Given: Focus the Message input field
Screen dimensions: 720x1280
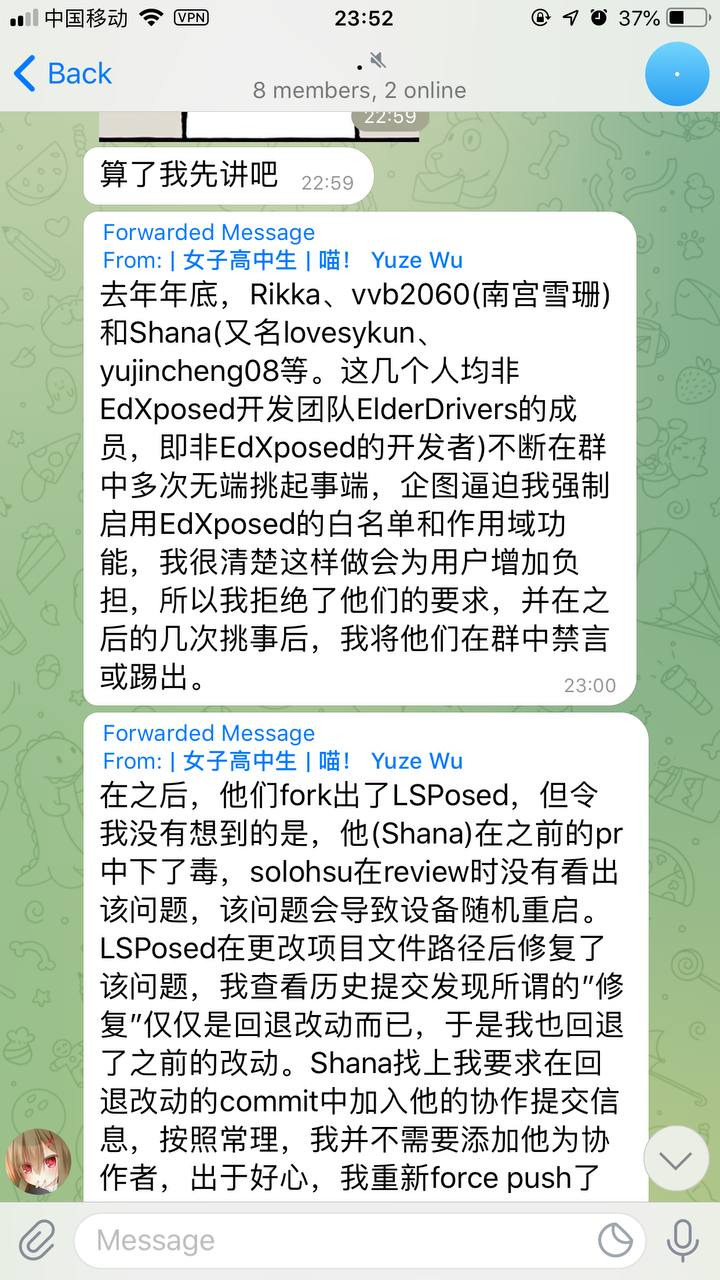Looking at the screenshot, I should [x=345, y=1241].
